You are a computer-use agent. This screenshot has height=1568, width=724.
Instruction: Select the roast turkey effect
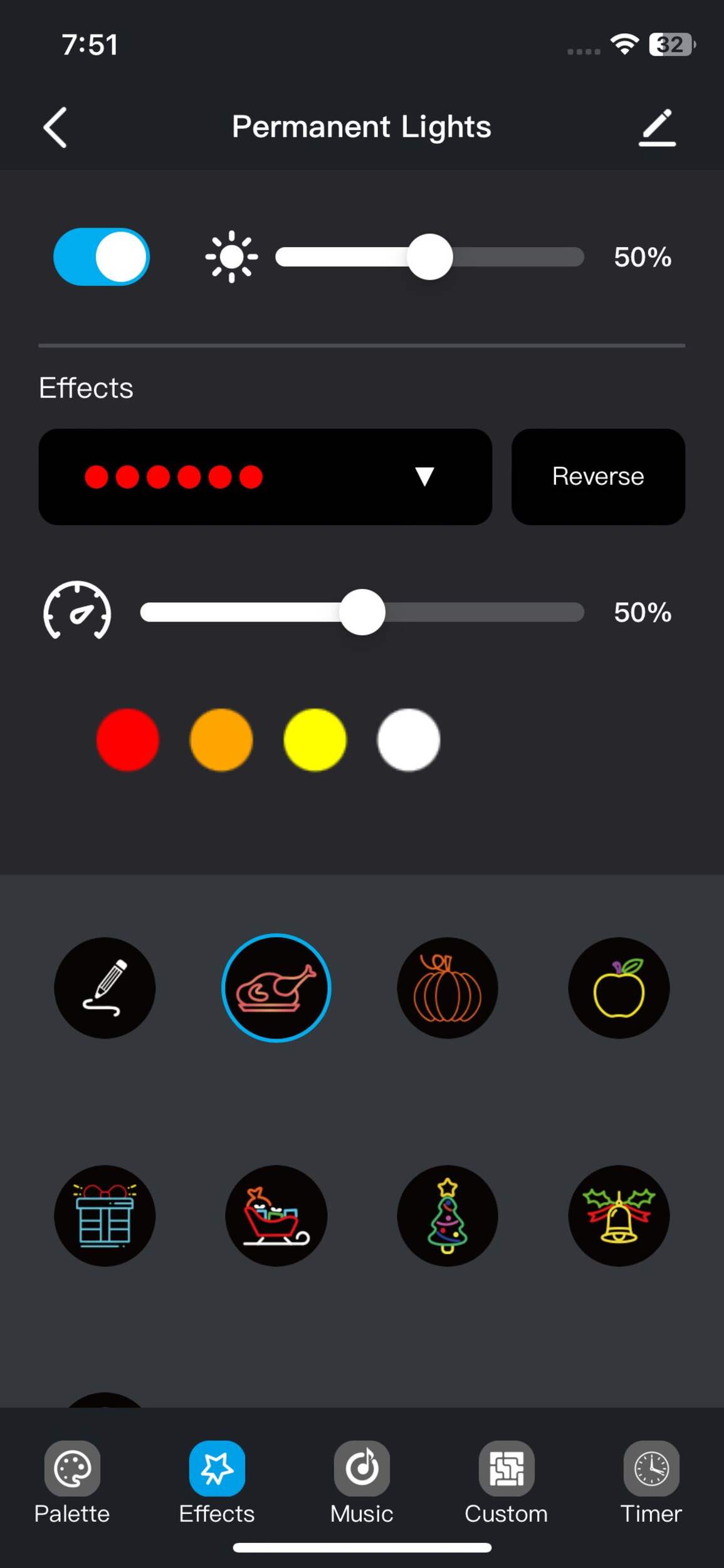coord(276,988)
